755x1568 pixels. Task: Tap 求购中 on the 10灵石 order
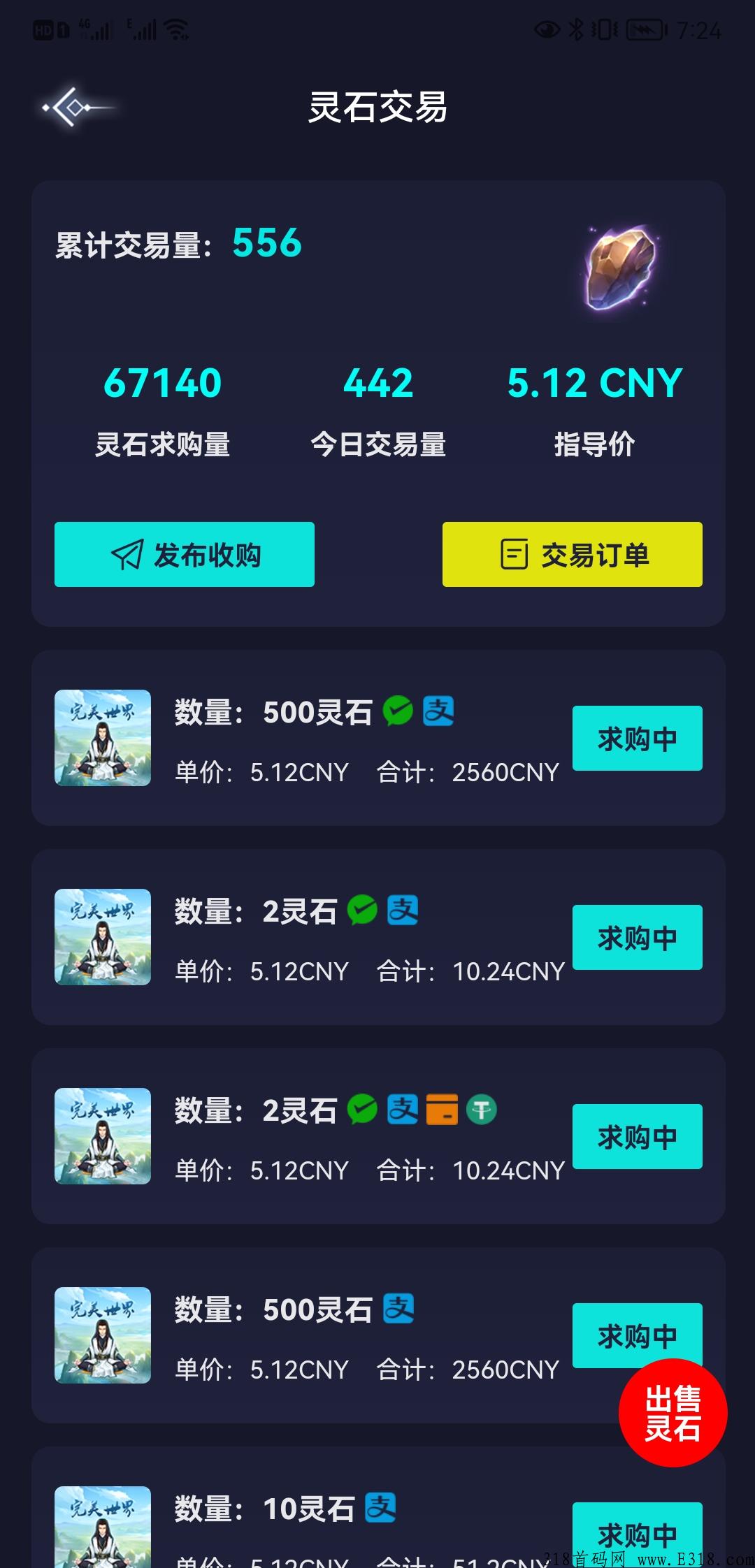pyautogui.click(x=638, y=1534)
